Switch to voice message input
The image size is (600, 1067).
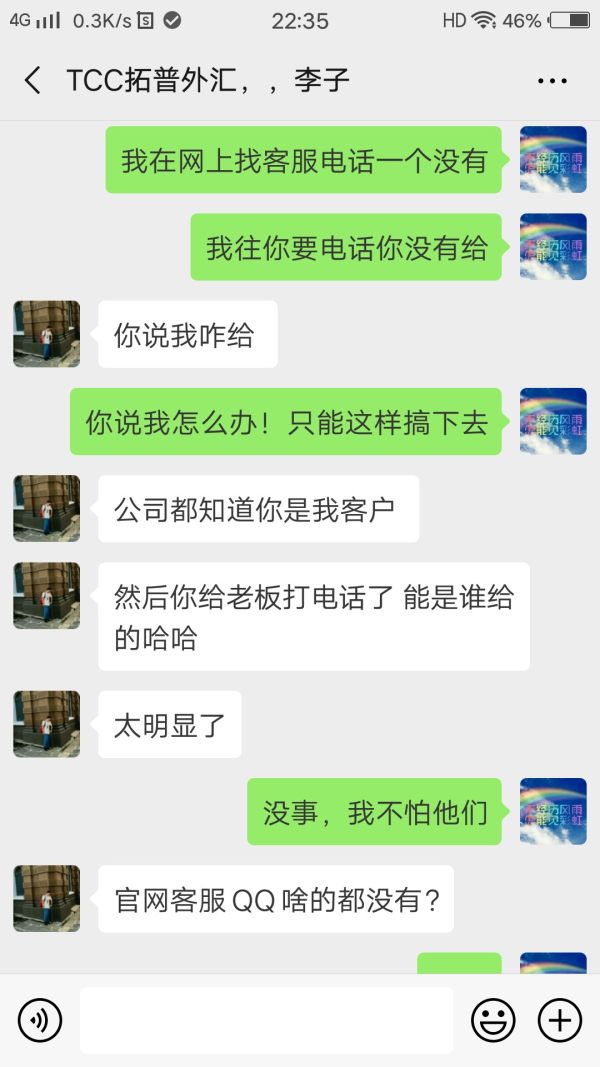click(40, 1020)
